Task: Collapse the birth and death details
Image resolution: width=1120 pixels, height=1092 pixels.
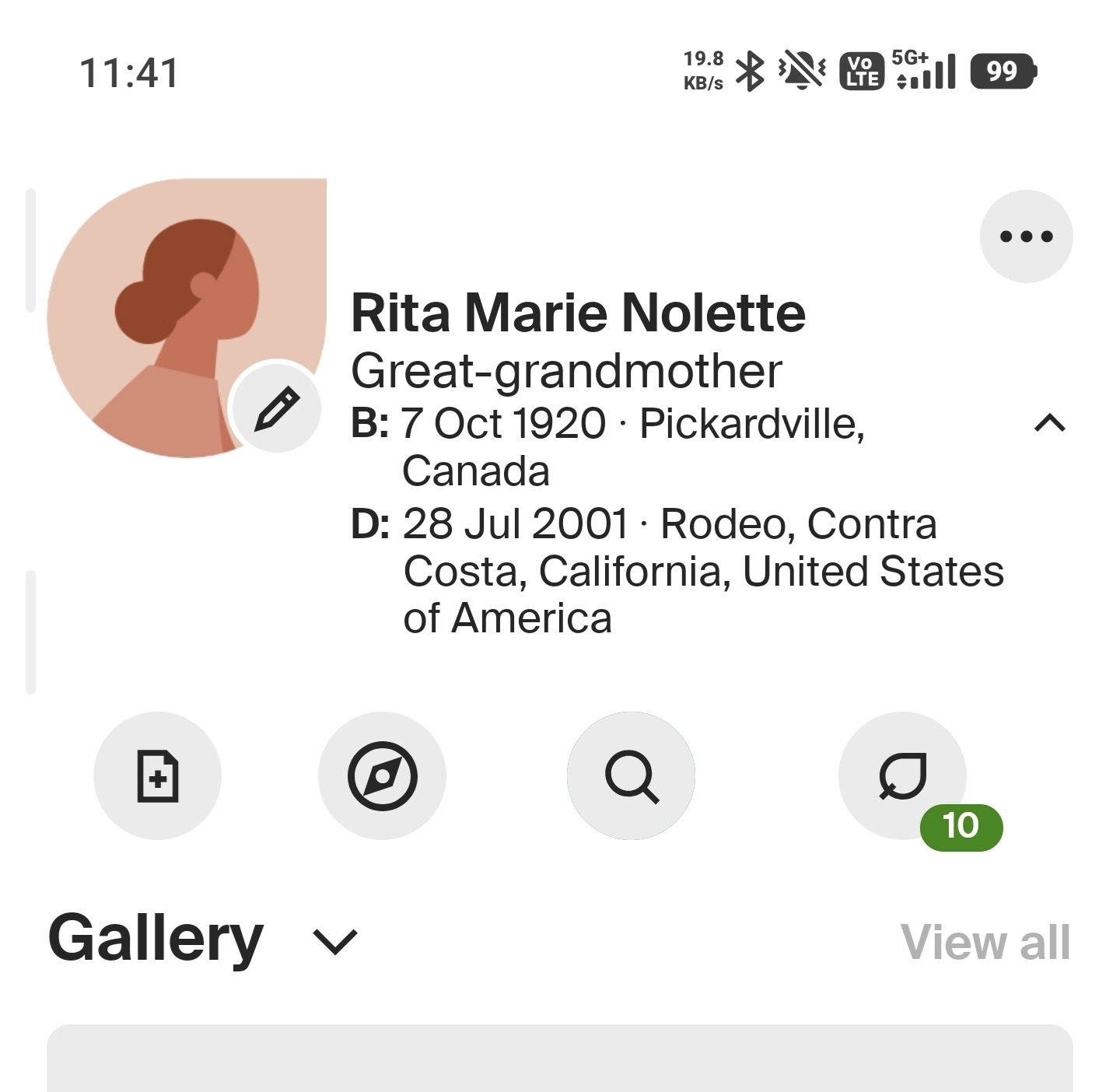Action: pyautogui.click(x=1050, y=423)
